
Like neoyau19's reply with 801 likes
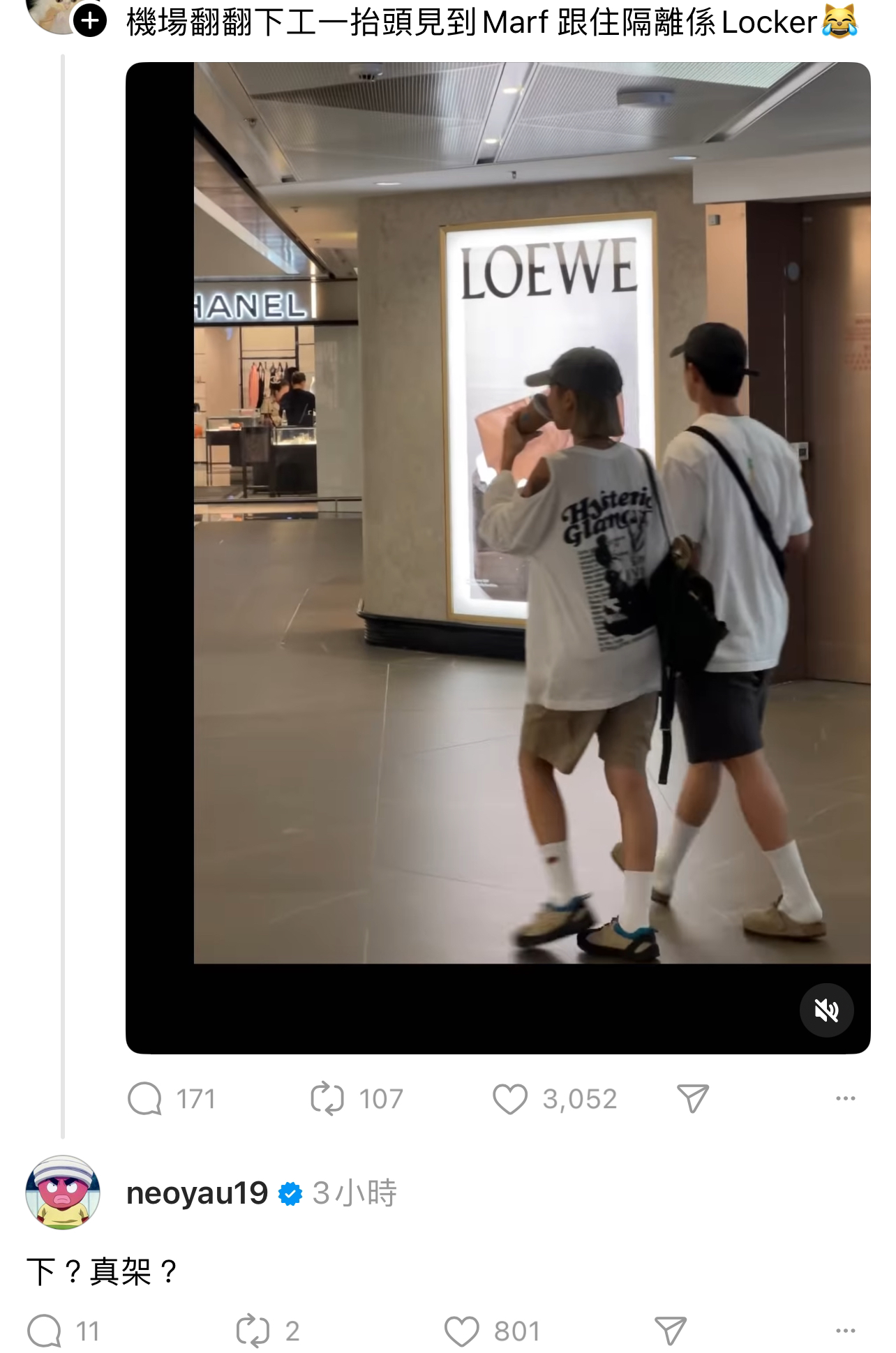point(462,1331)
